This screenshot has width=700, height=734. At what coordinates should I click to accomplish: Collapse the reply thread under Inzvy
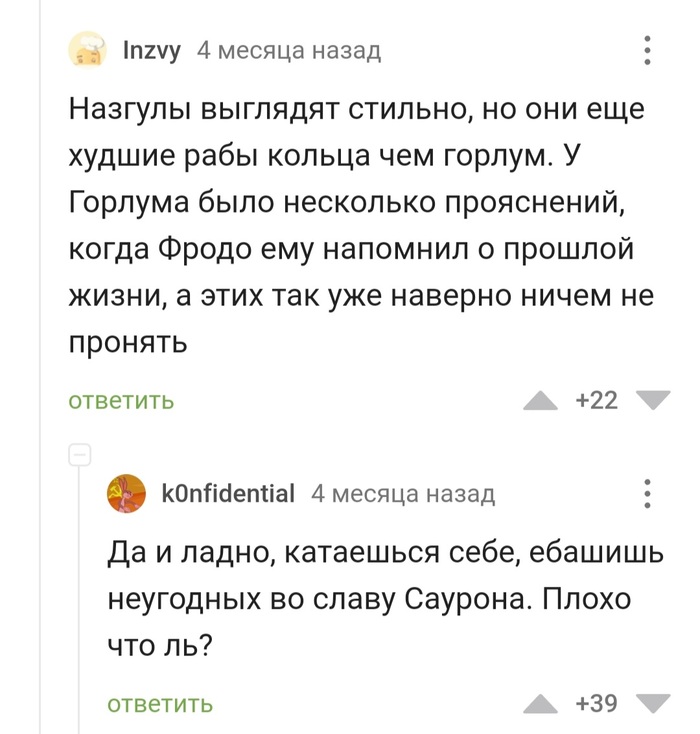point(80,455)
